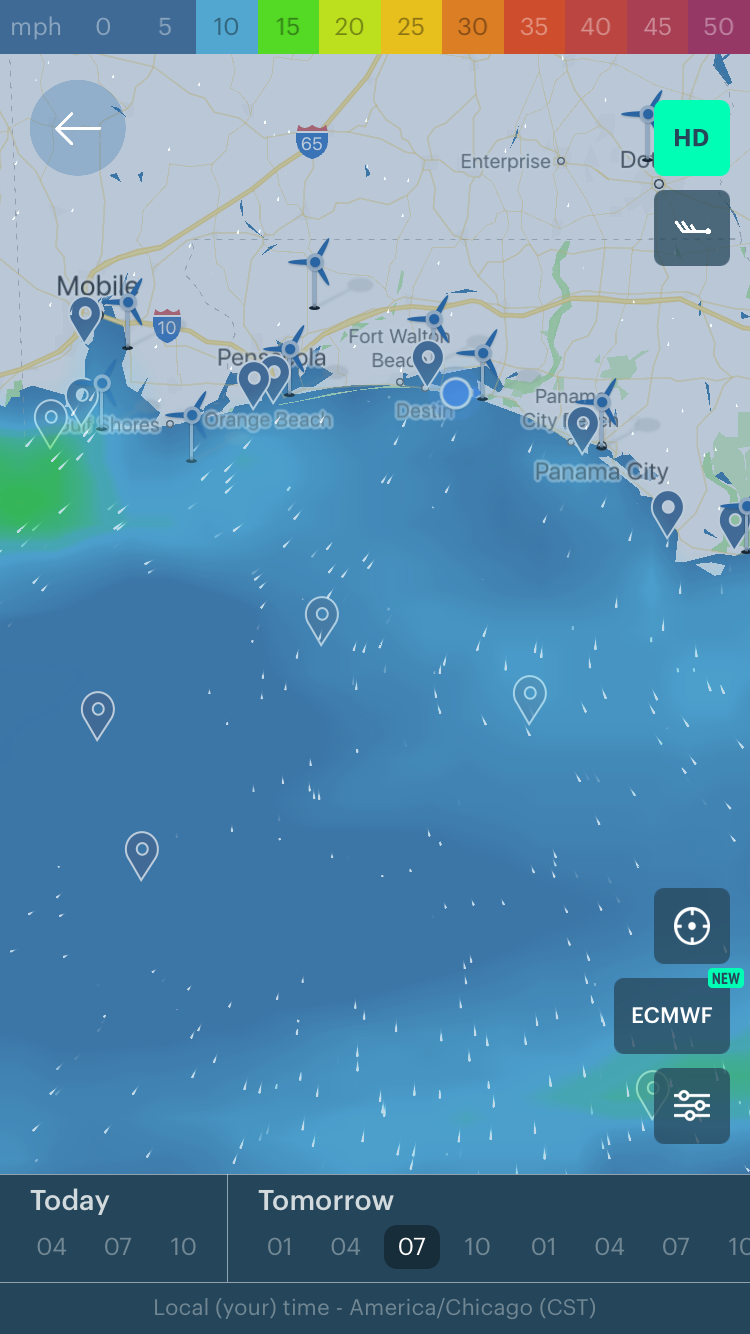Open the spot pin near Destin
This screenshot has width=750, height=1334.
click(x=428, y=361)
